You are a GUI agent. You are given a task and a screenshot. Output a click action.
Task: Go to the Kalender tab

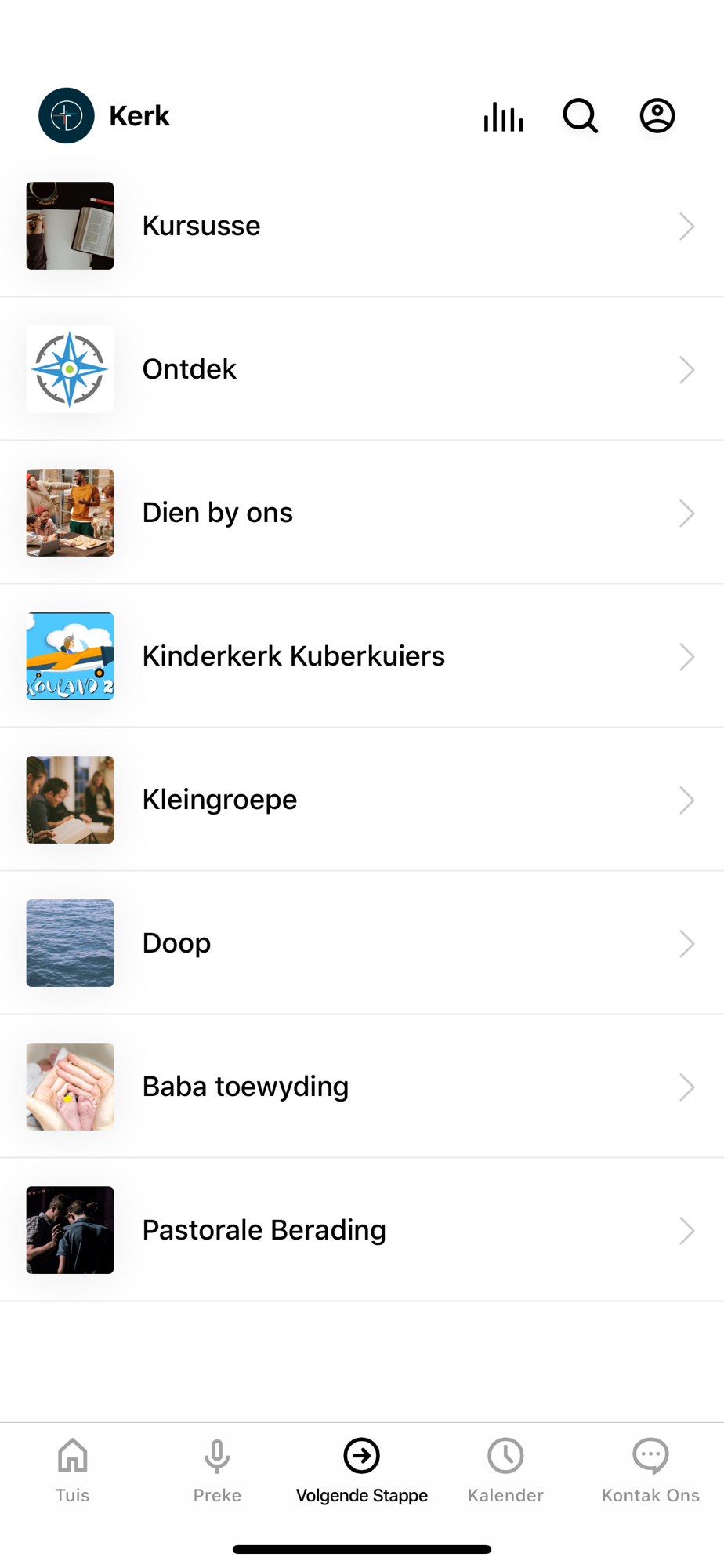click(x=505, y=1470)
